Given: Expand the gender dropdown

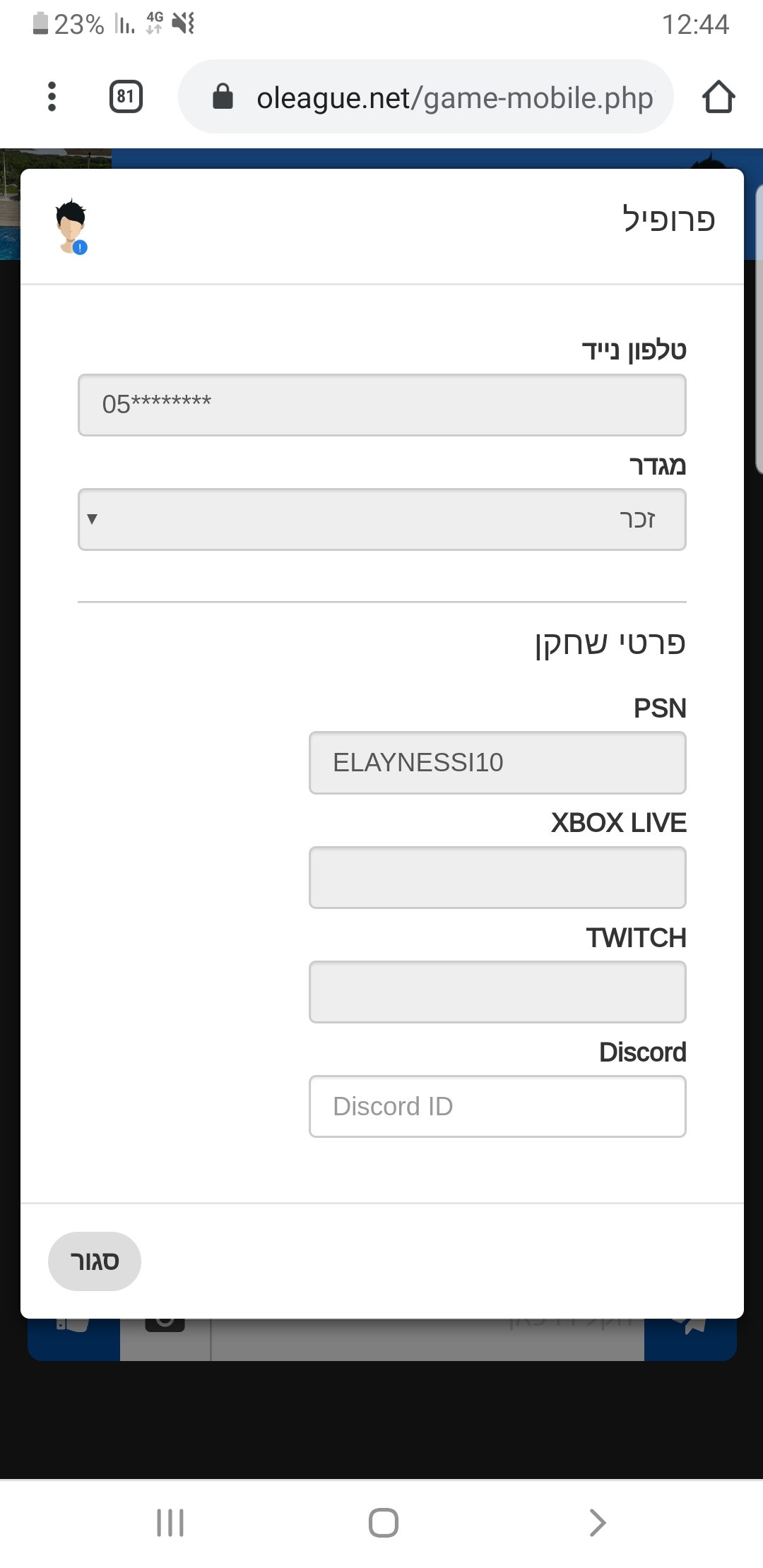Looking at the screenshot, I should [381, 519].
